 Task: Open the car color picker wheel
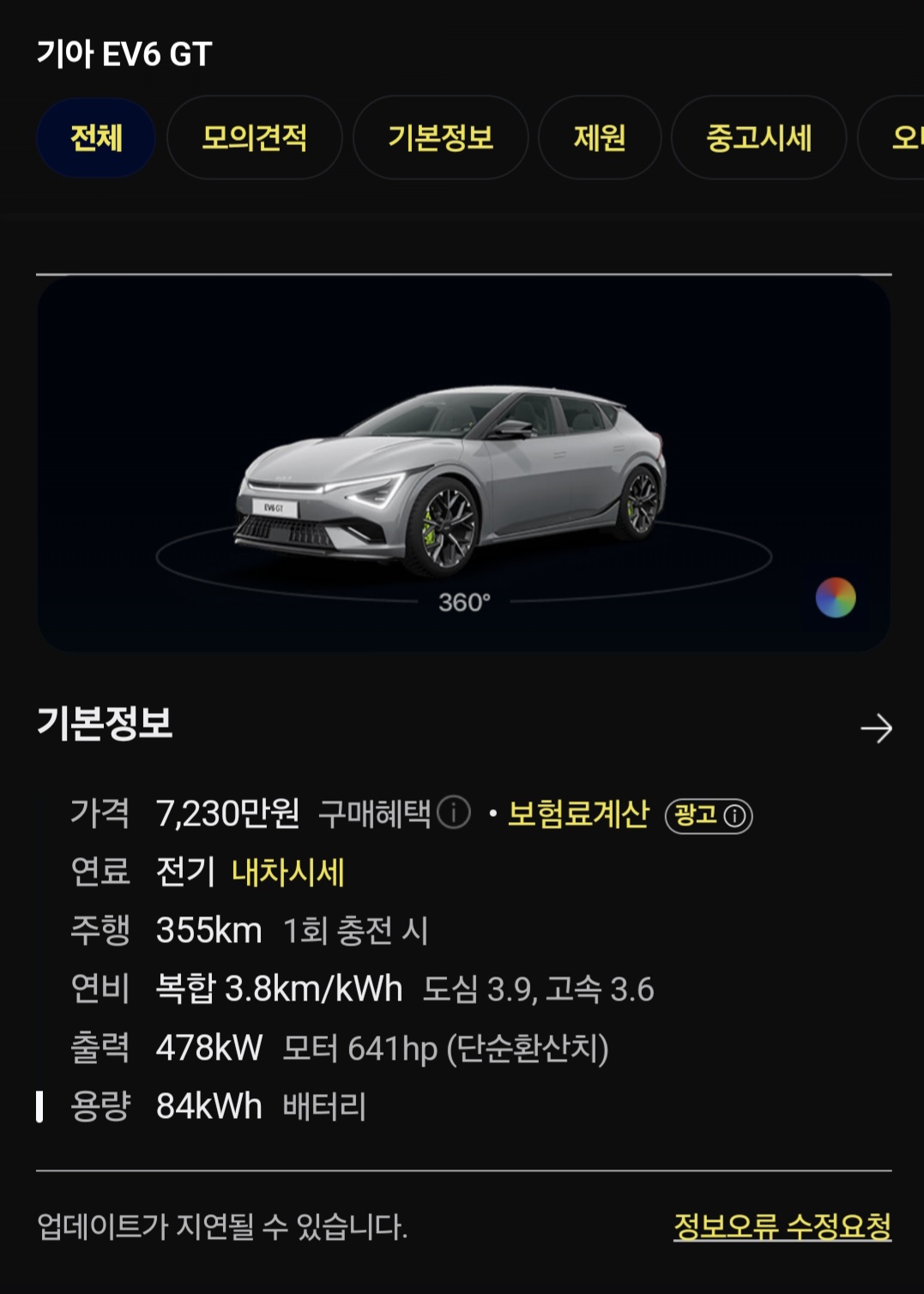click(x=835, y=597)
